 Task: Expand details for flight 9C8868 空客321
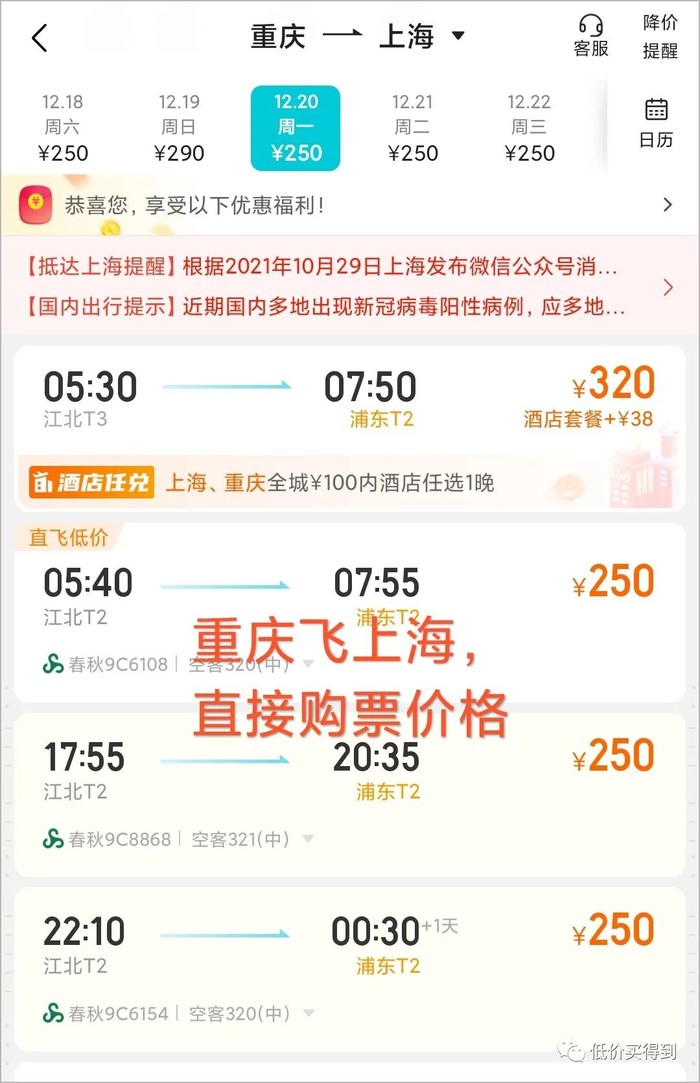(x=308, y=839)
